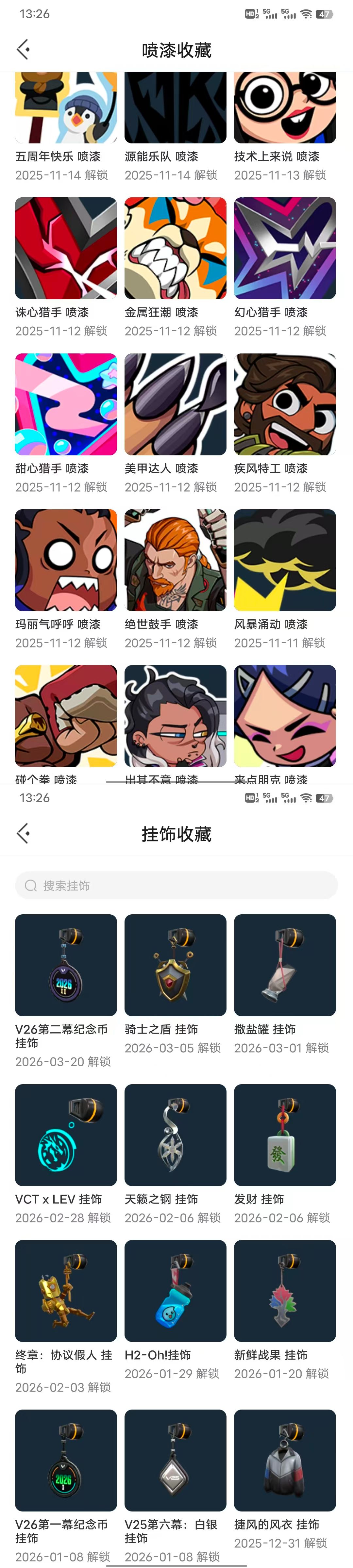Viewport: 353px width, 1568px height.
Task: Open the VCT x LEV 挂饰 tile
Action: 66,1135
